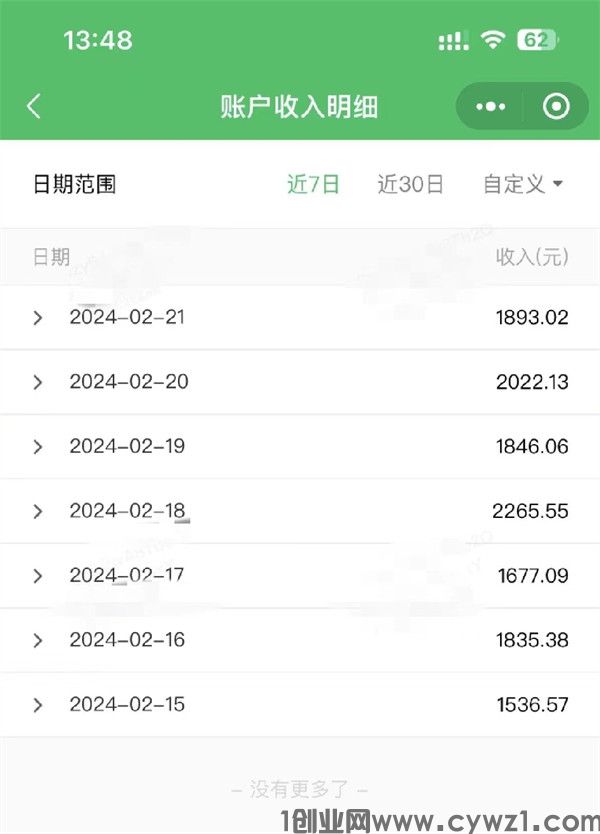View income details of 2024-02-15
Image resolution: width=600 pixels, height=834 pixels.
point(38,705)
